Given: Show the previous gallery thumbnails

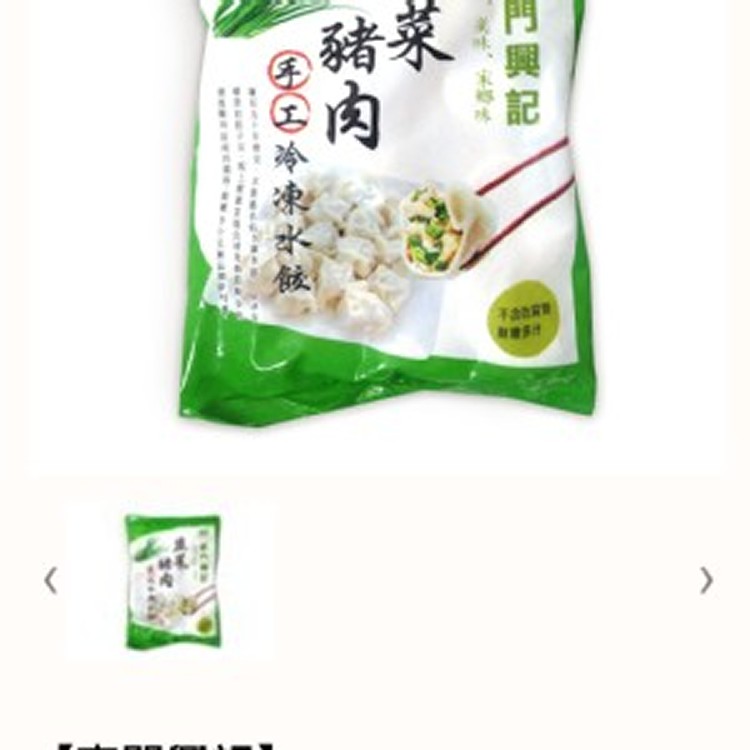Looking at the screenshot, I should coord(50,580).
